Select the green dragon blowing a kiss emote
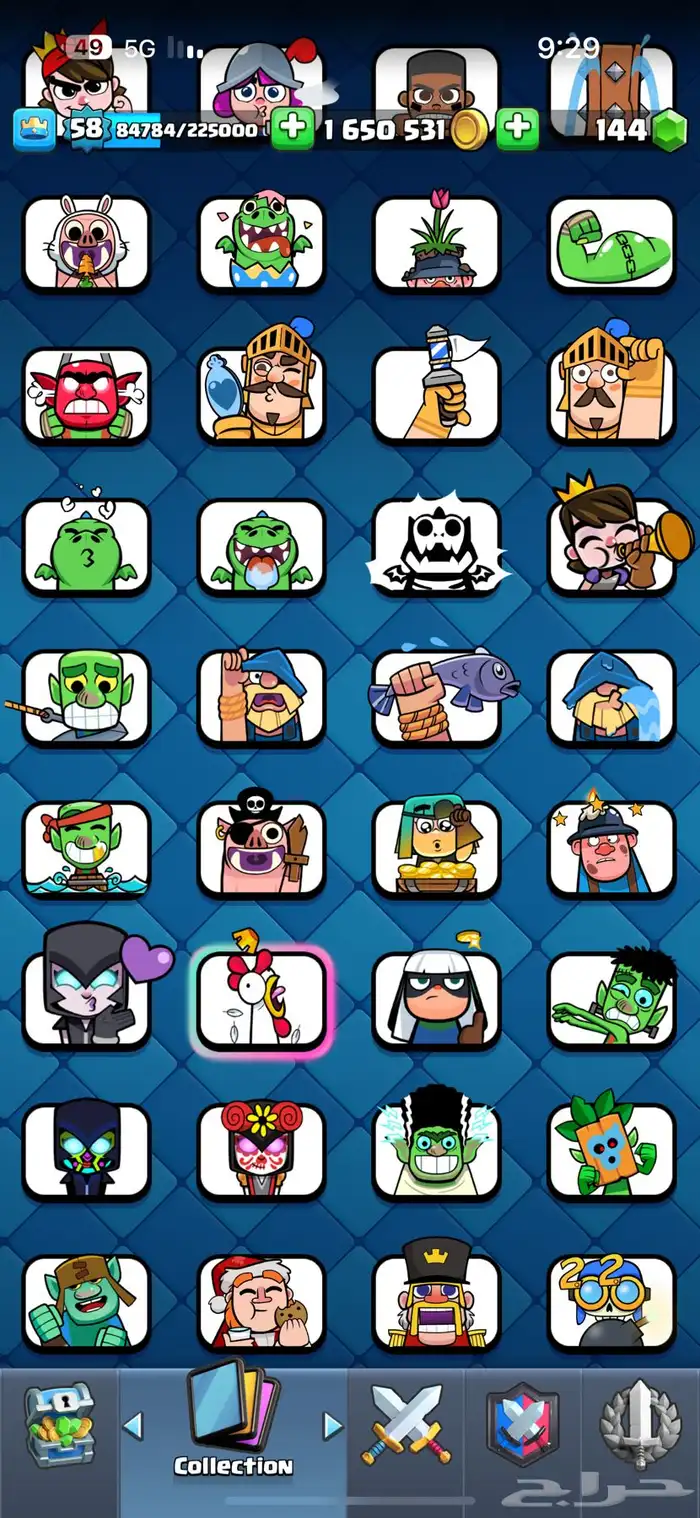Viewport: 700px width, 1518px height. pyautogui.click(x=86, y=545)
